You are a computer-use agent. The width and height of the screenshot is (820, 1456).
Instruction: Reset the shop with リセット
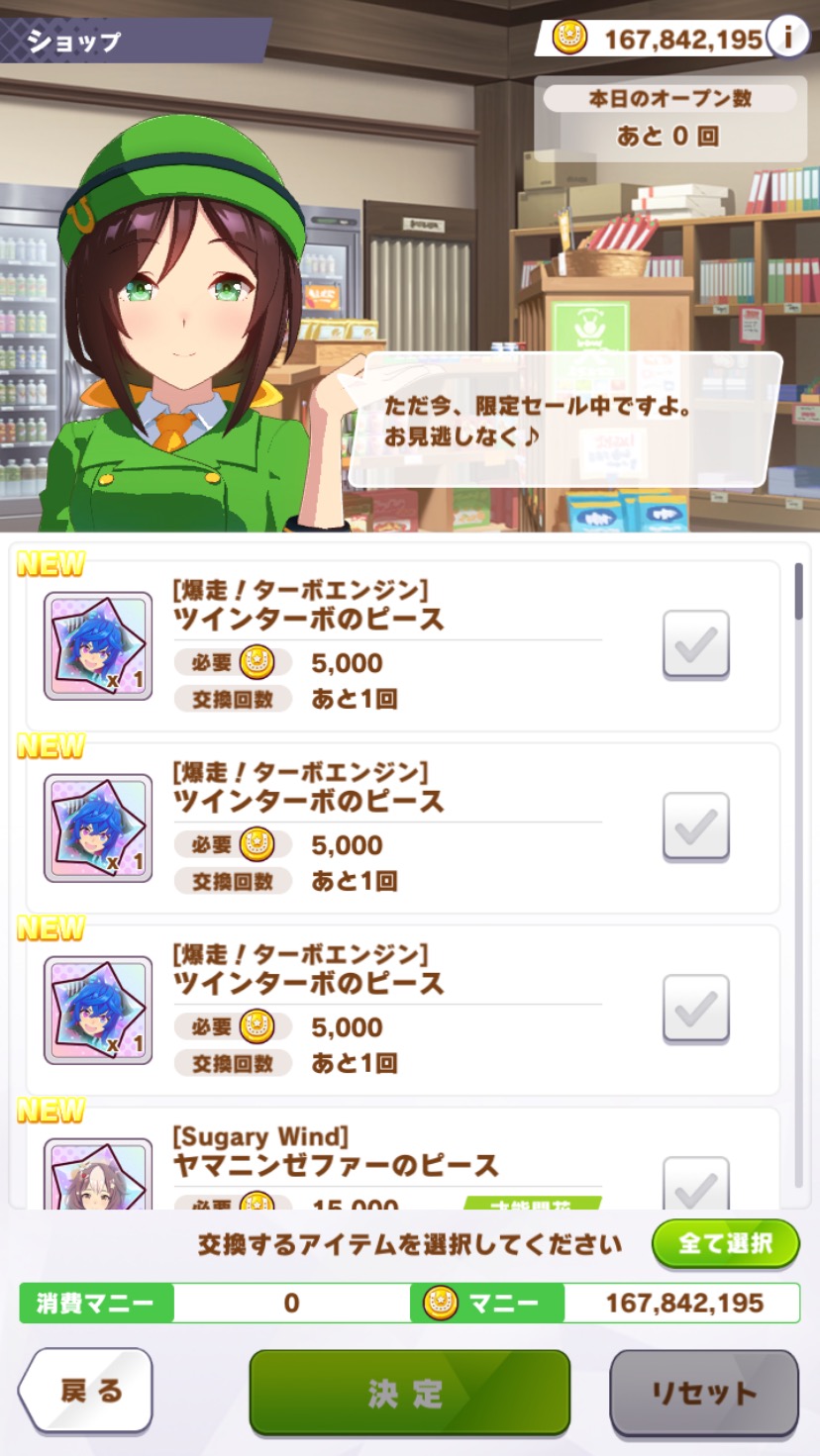point(703,1393)
